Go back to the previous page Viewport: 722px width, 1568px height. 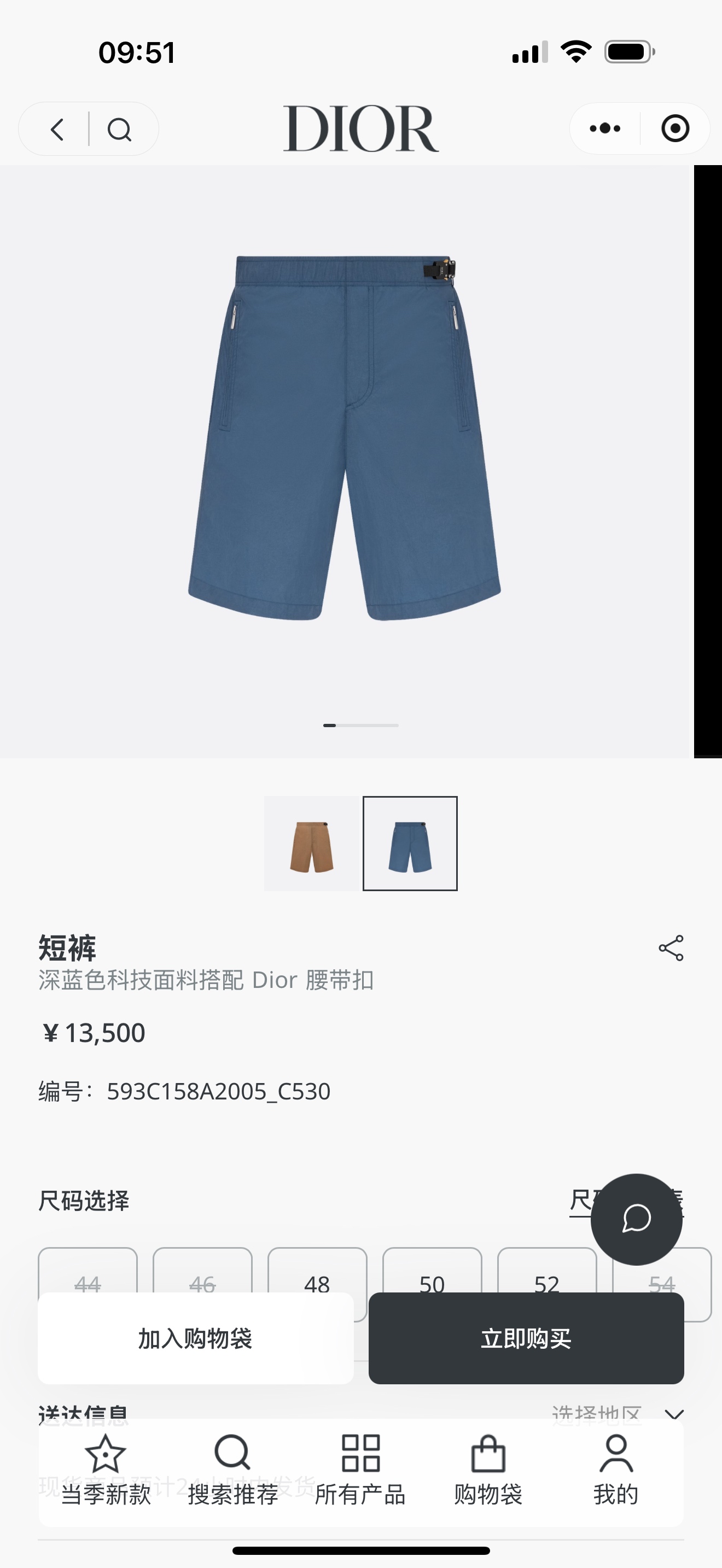[x=57, y=129]
